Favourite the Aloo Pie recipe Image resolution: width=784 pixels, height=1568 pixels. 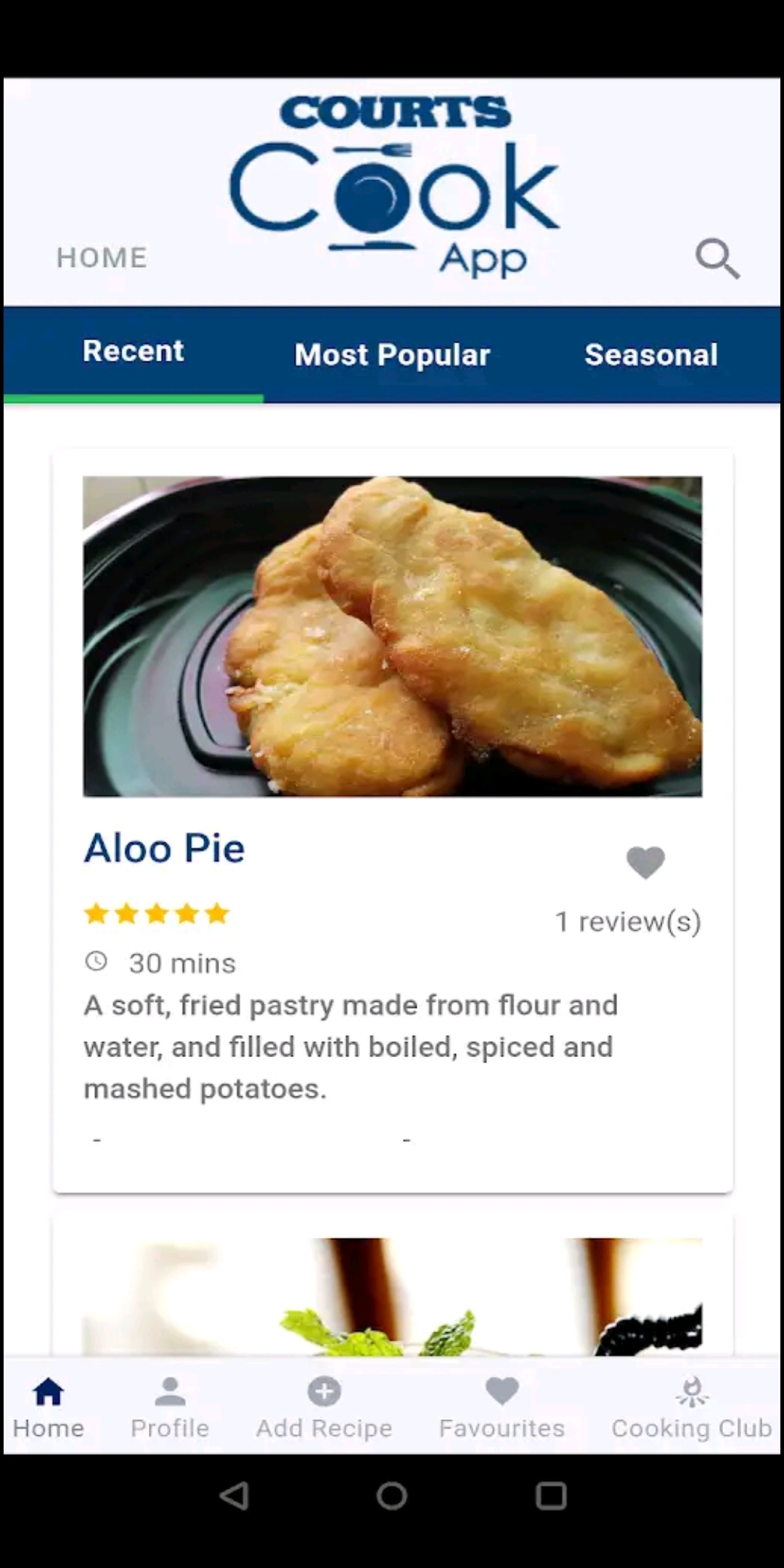point(645,862)
